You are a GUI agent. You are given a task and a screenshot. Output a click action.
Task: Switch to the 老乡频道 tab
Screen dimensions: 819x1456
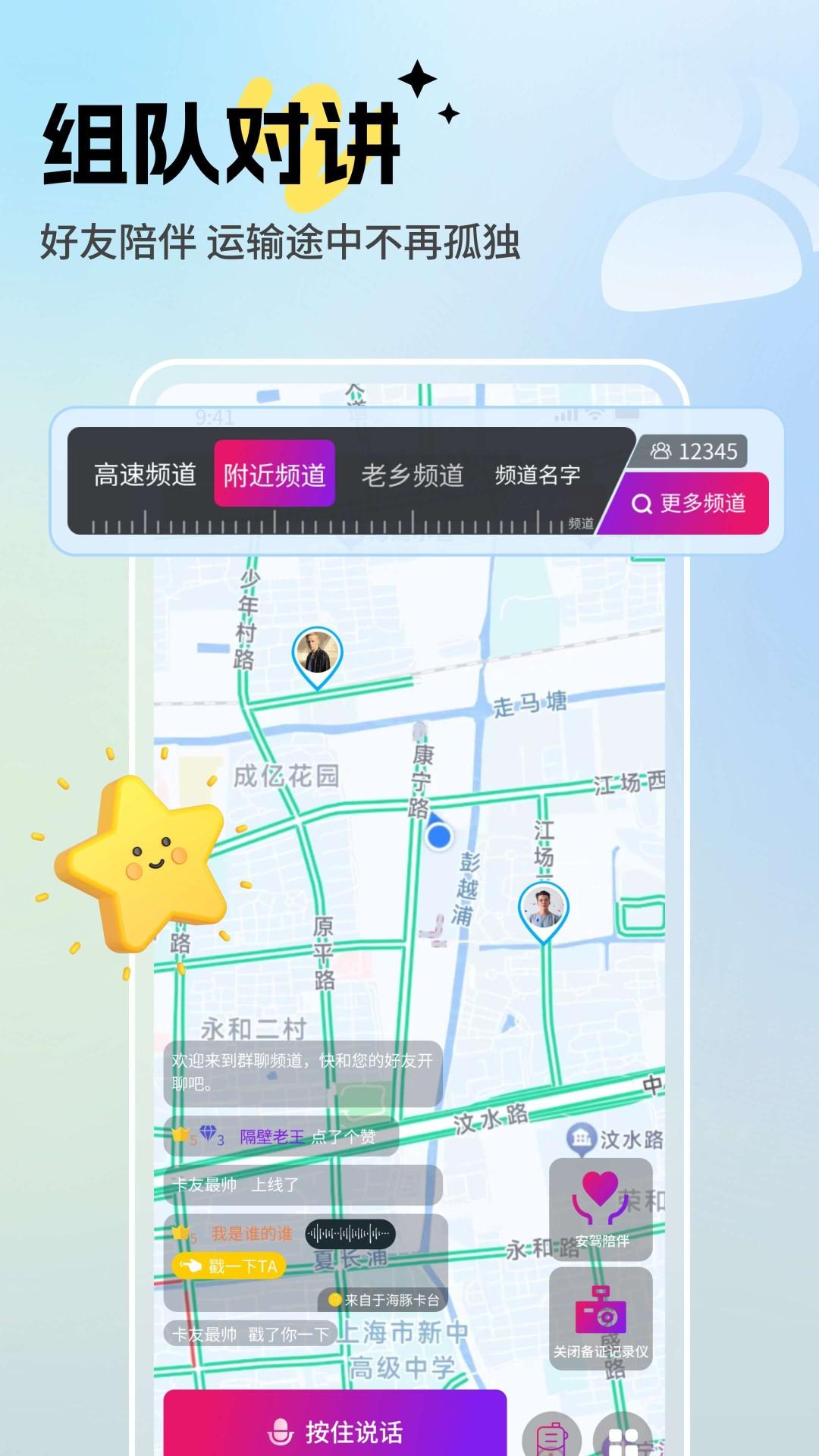coord(412,474)
